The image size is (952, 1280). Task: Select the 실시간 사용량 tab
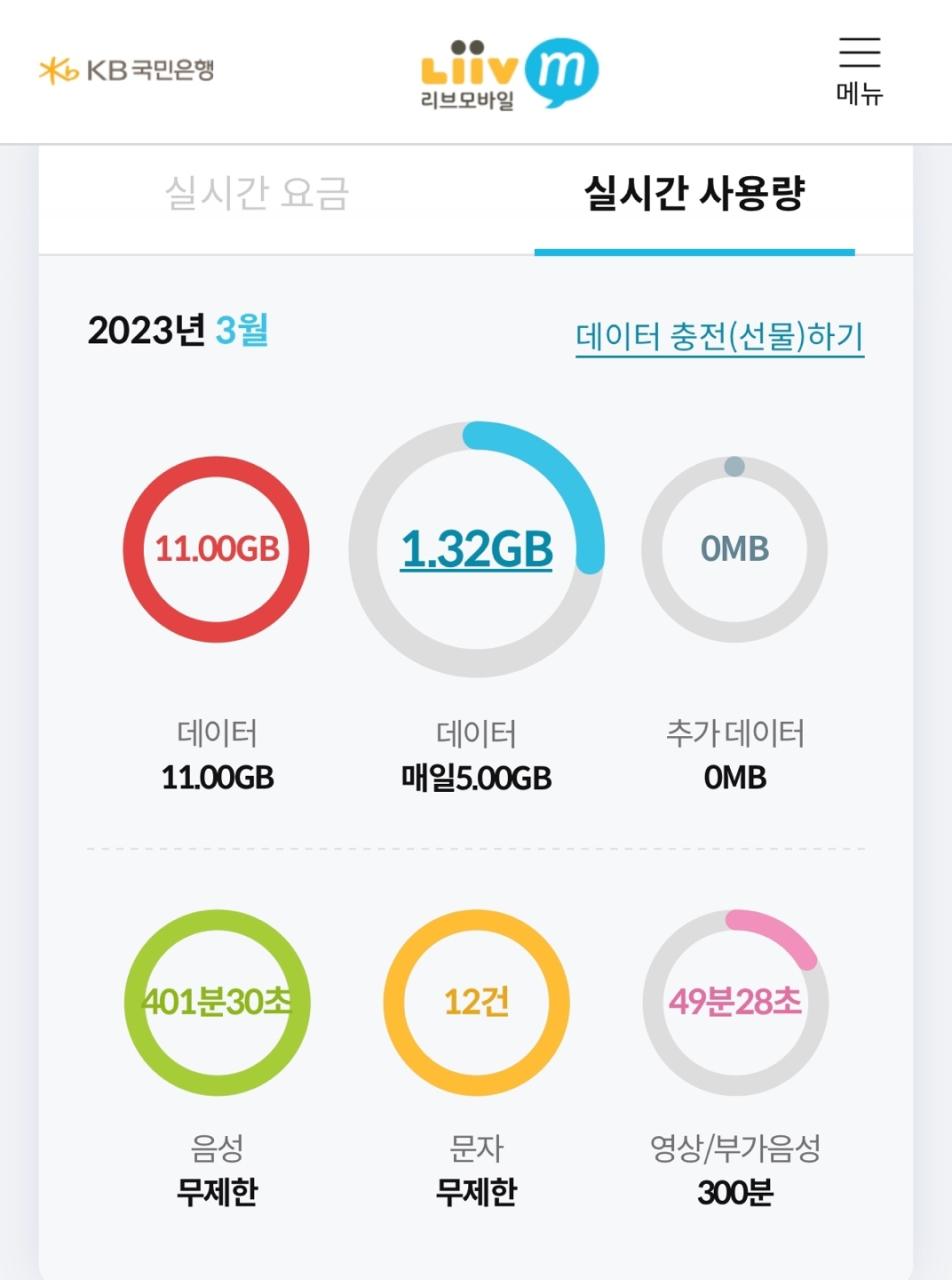pyautogui.click(x=694, y=194)
